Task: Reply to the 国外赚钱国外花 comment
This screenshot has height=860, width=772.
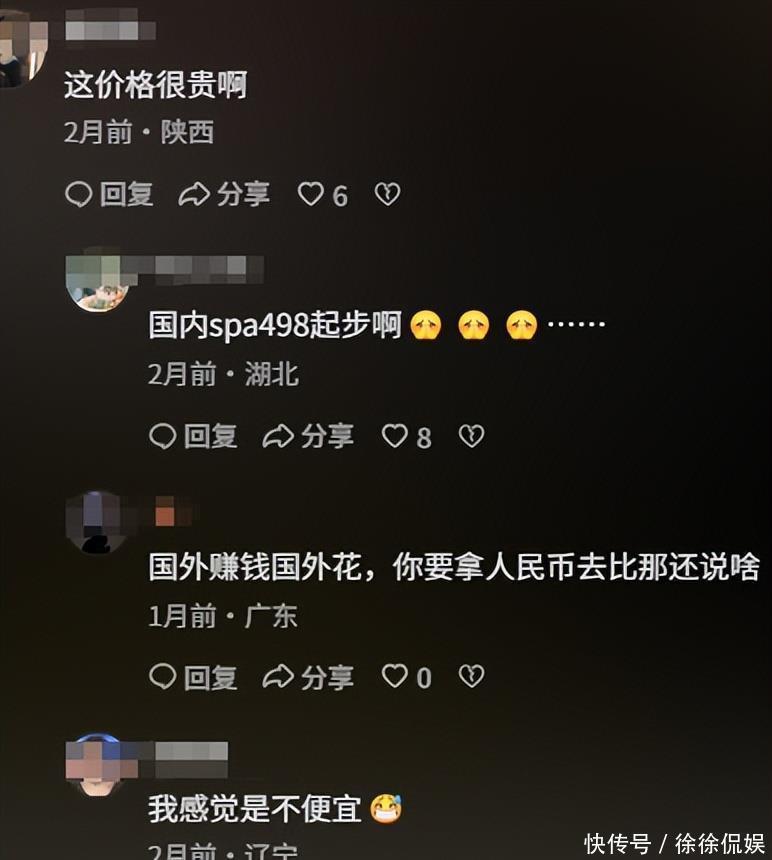Action: click(x=193, y=677)
